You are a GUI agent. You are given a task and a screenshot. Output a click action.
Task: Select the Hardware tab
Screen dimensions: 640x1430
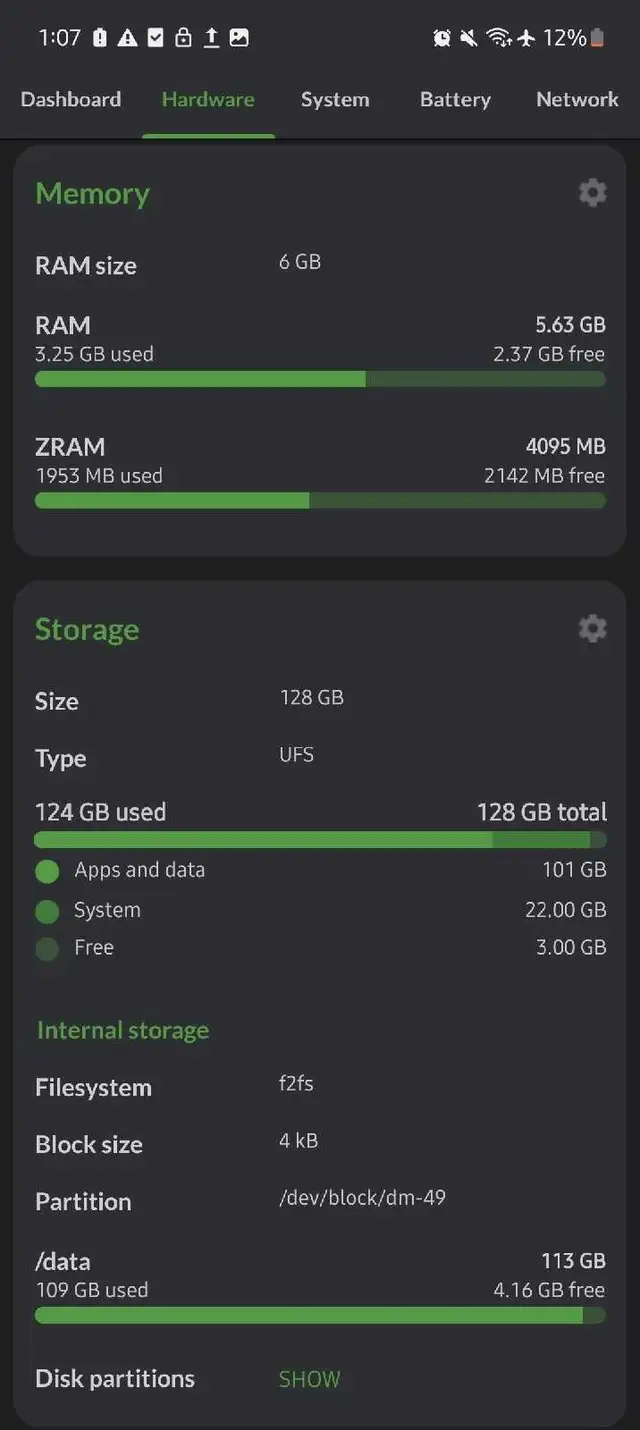pos(208,99)
